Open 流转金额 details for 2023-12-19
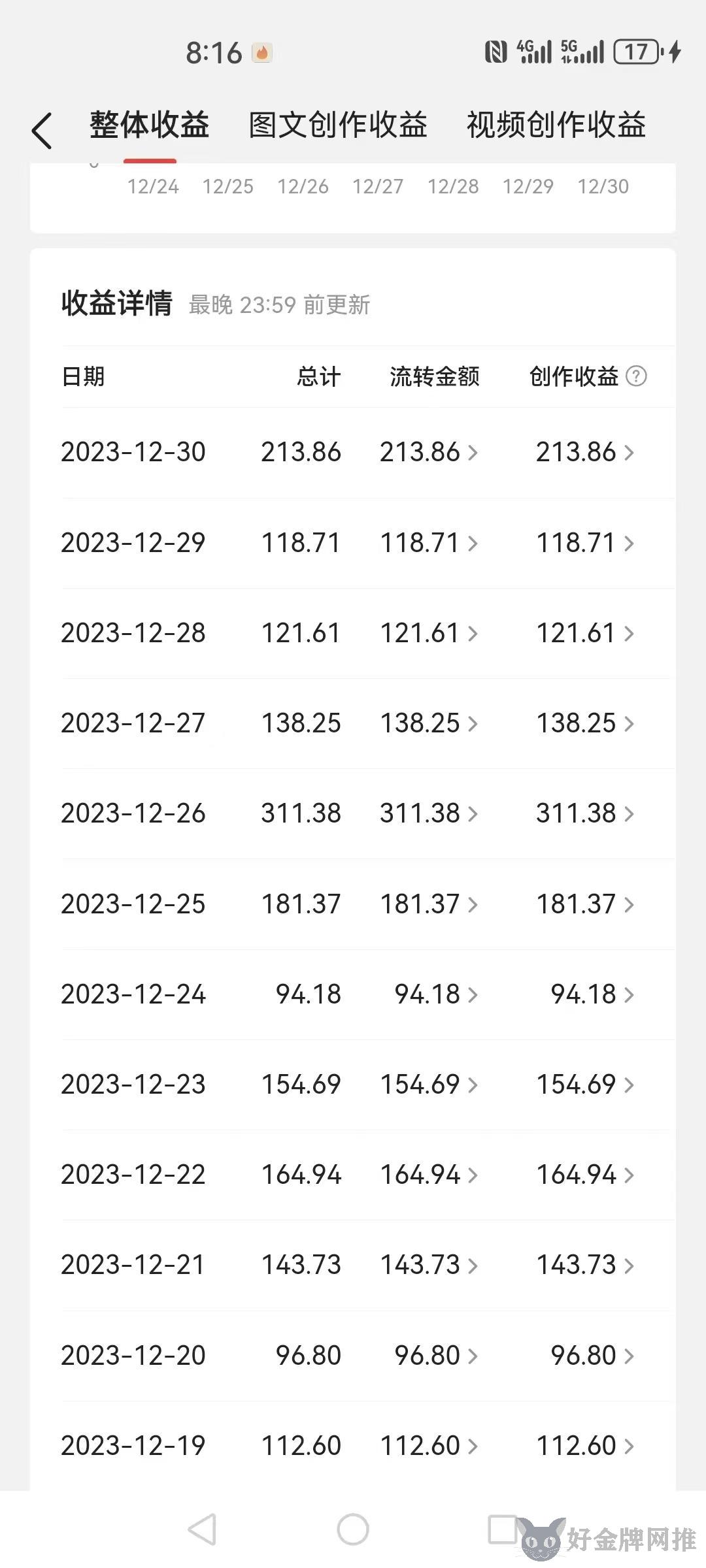The height and width of the screenshot is (1568, 706). point(429,1446)
